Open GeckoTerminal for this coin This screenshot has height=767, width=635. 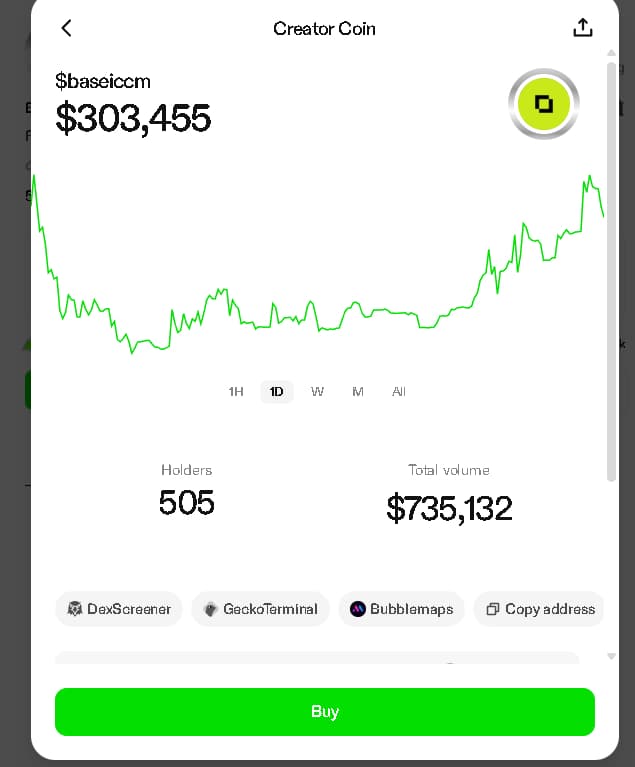[x=260, y=609]
